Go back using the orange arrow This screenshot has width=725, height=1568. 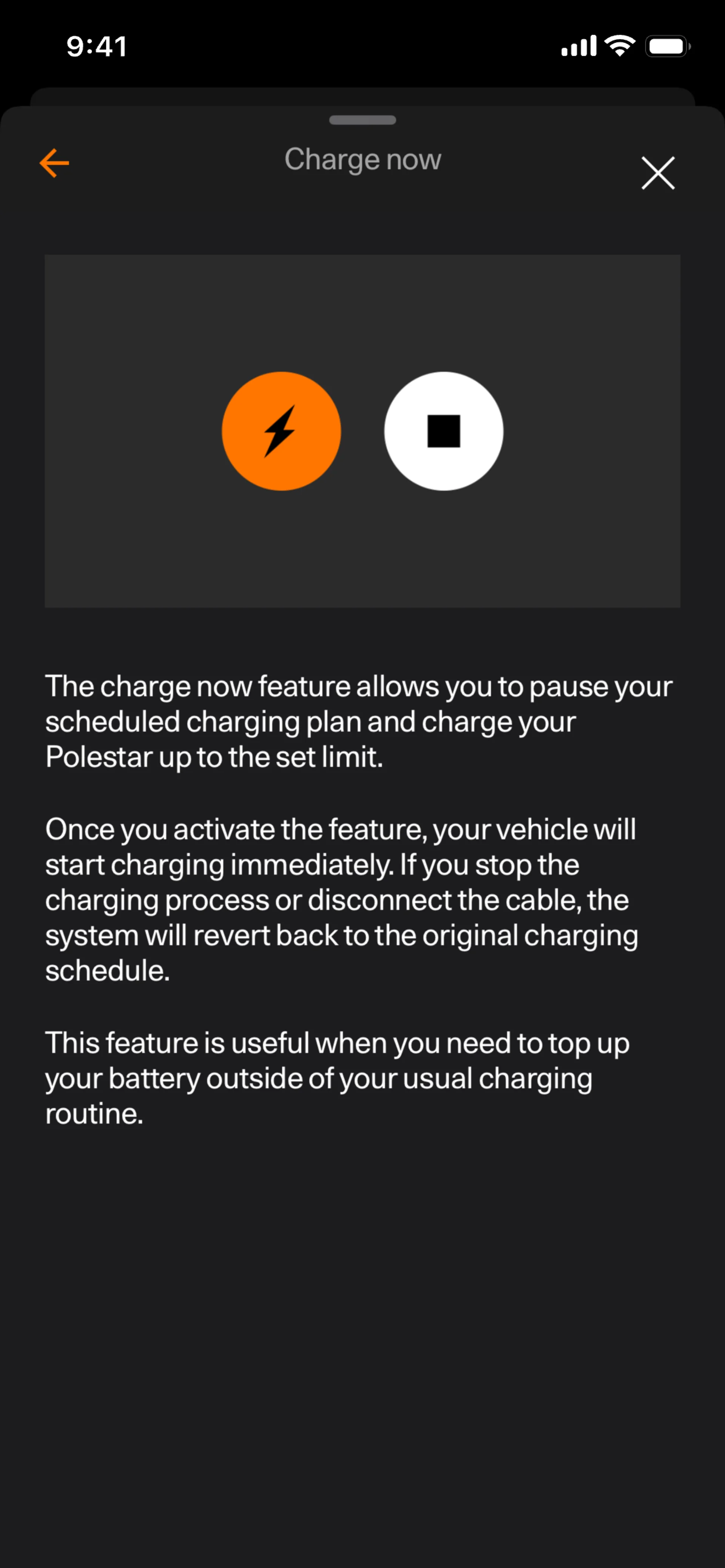coord(54,163)
